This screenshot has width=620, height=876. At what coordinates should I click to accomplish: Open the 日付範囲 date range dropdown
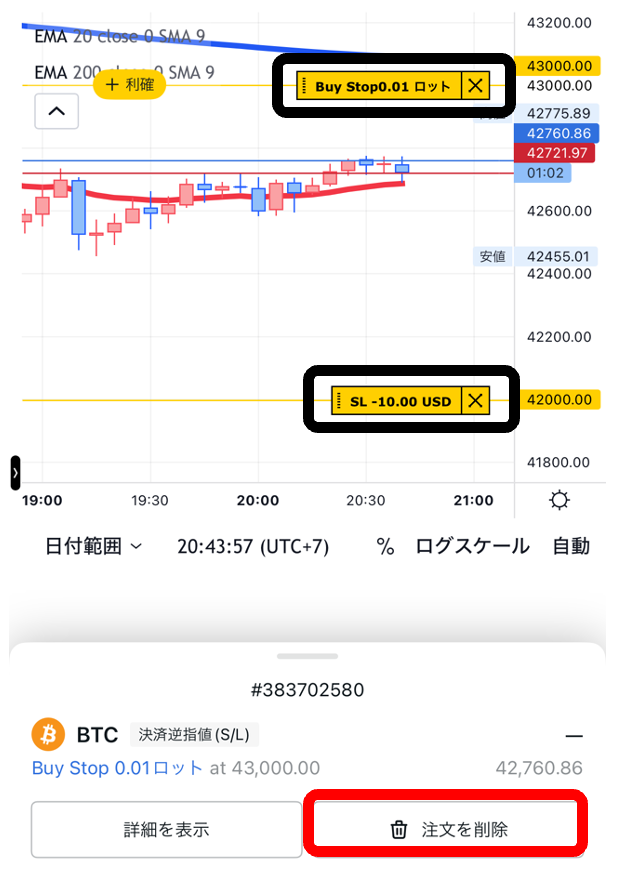(x=93, y=546)
